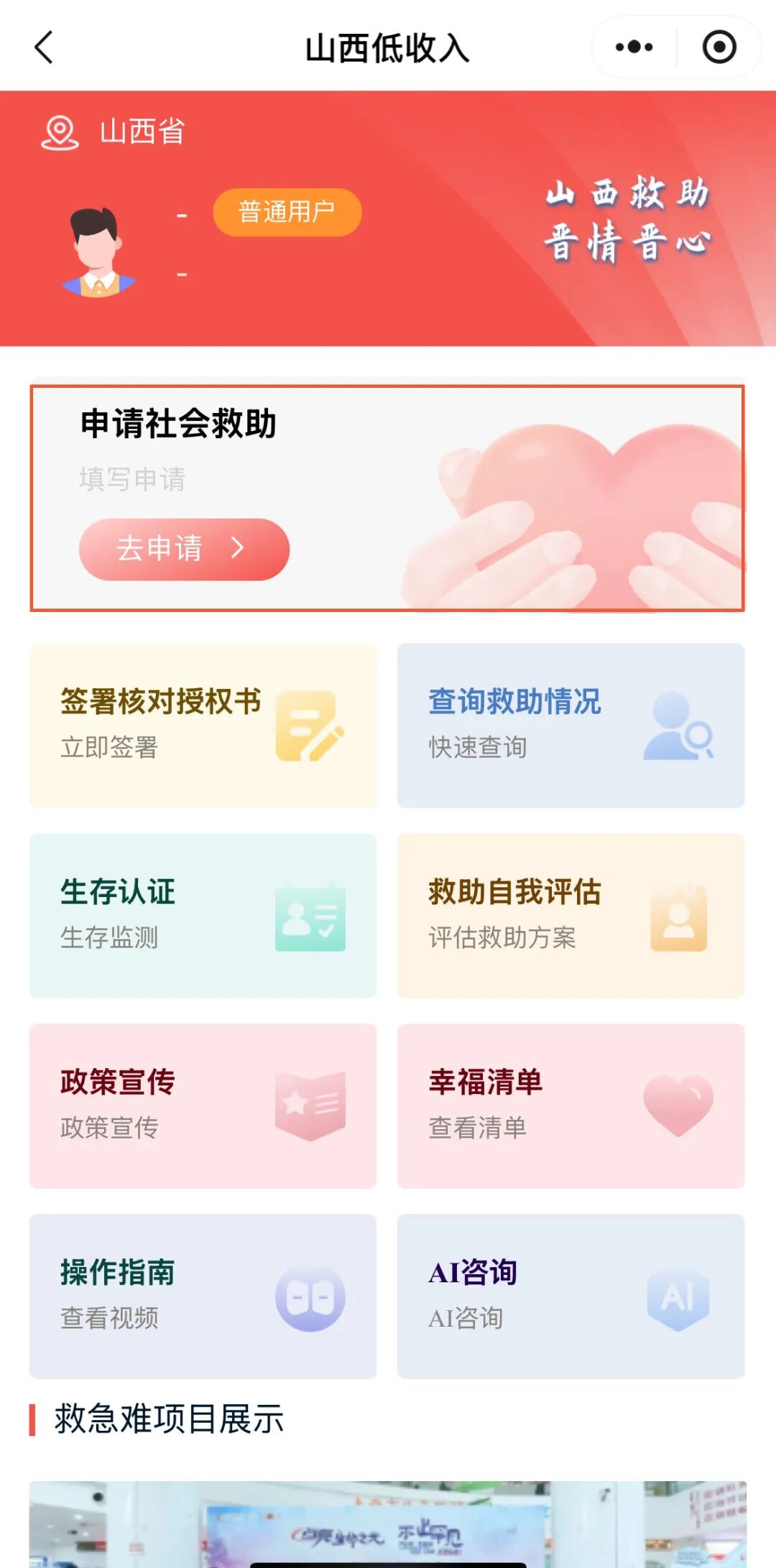Open 操作指南 video guide card
776x1568 pixels.
tap(203, 1296)
